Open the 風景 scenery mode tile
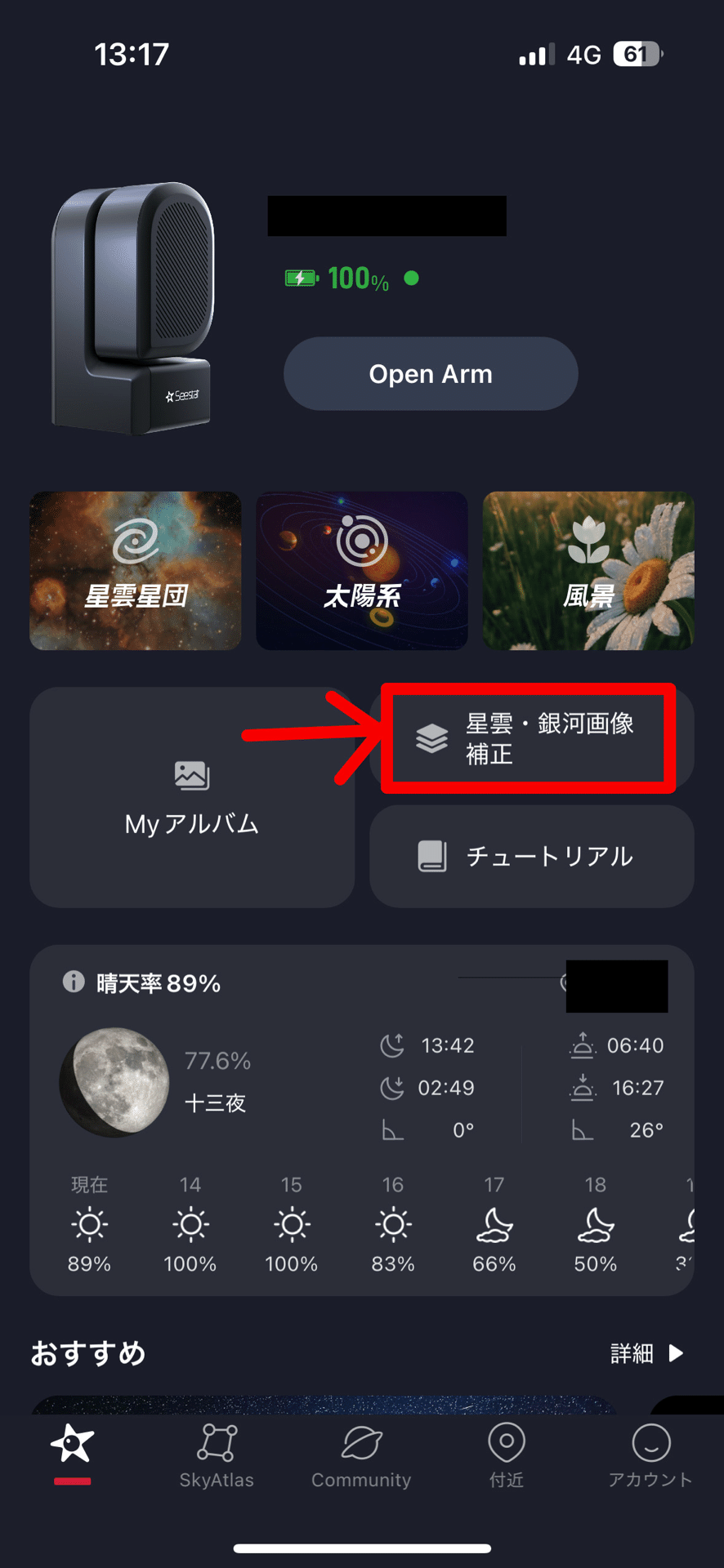 click(588, 571)
